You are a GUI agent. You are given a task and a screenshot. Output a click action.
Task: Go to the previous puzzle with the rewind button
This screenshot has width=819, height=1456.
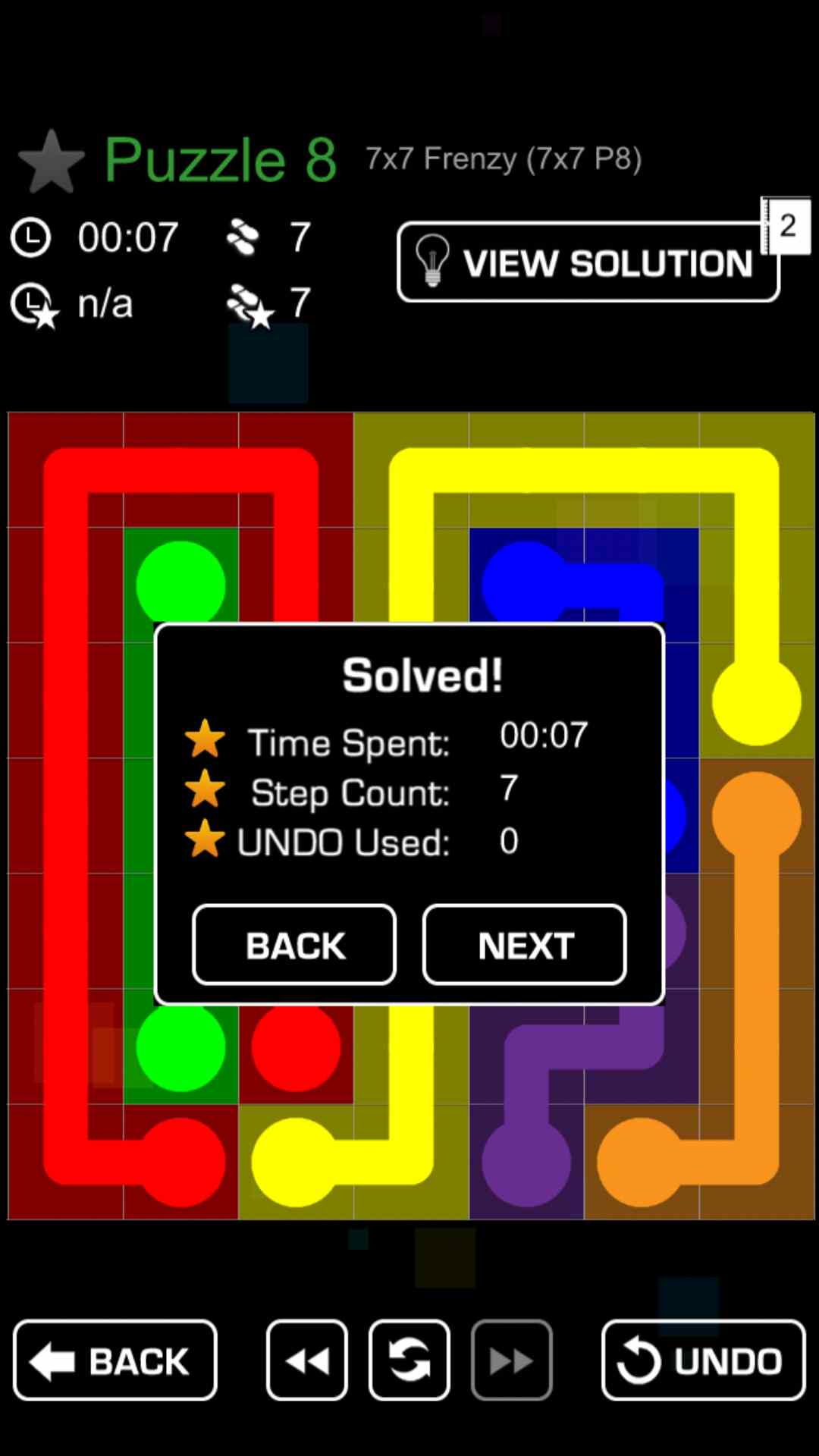pos(307,1360)
